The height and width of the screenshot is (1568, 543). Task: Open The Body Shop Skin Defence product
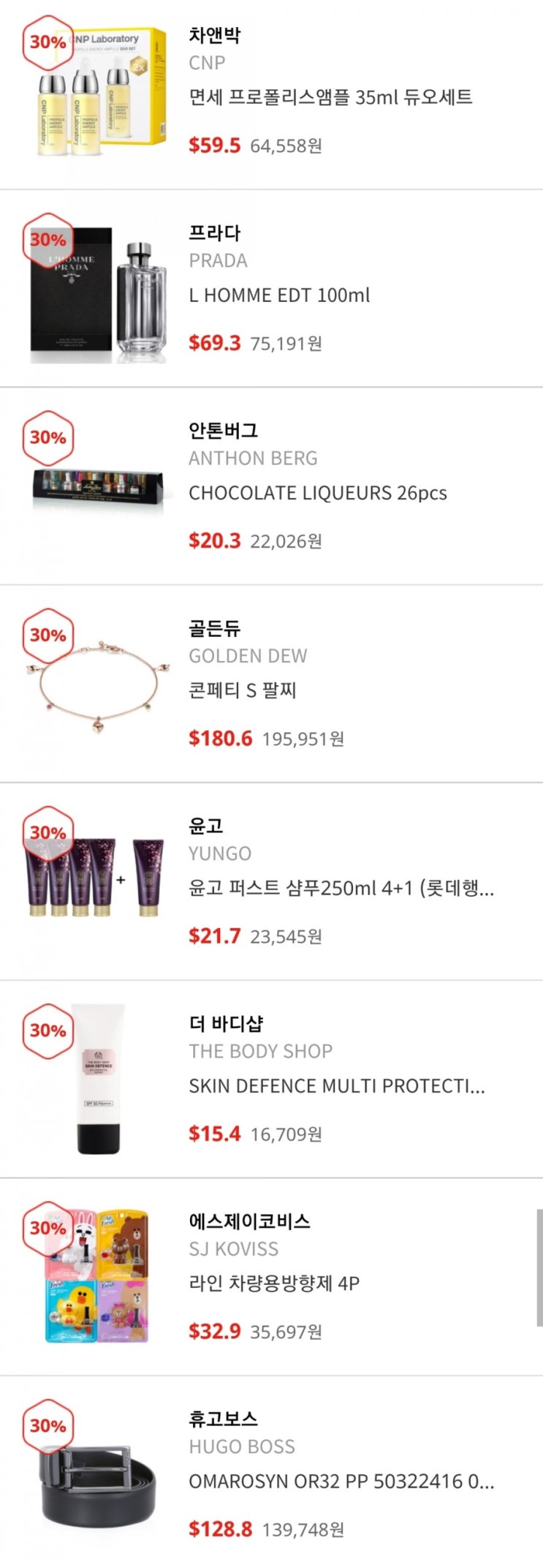click(336, 1086)
